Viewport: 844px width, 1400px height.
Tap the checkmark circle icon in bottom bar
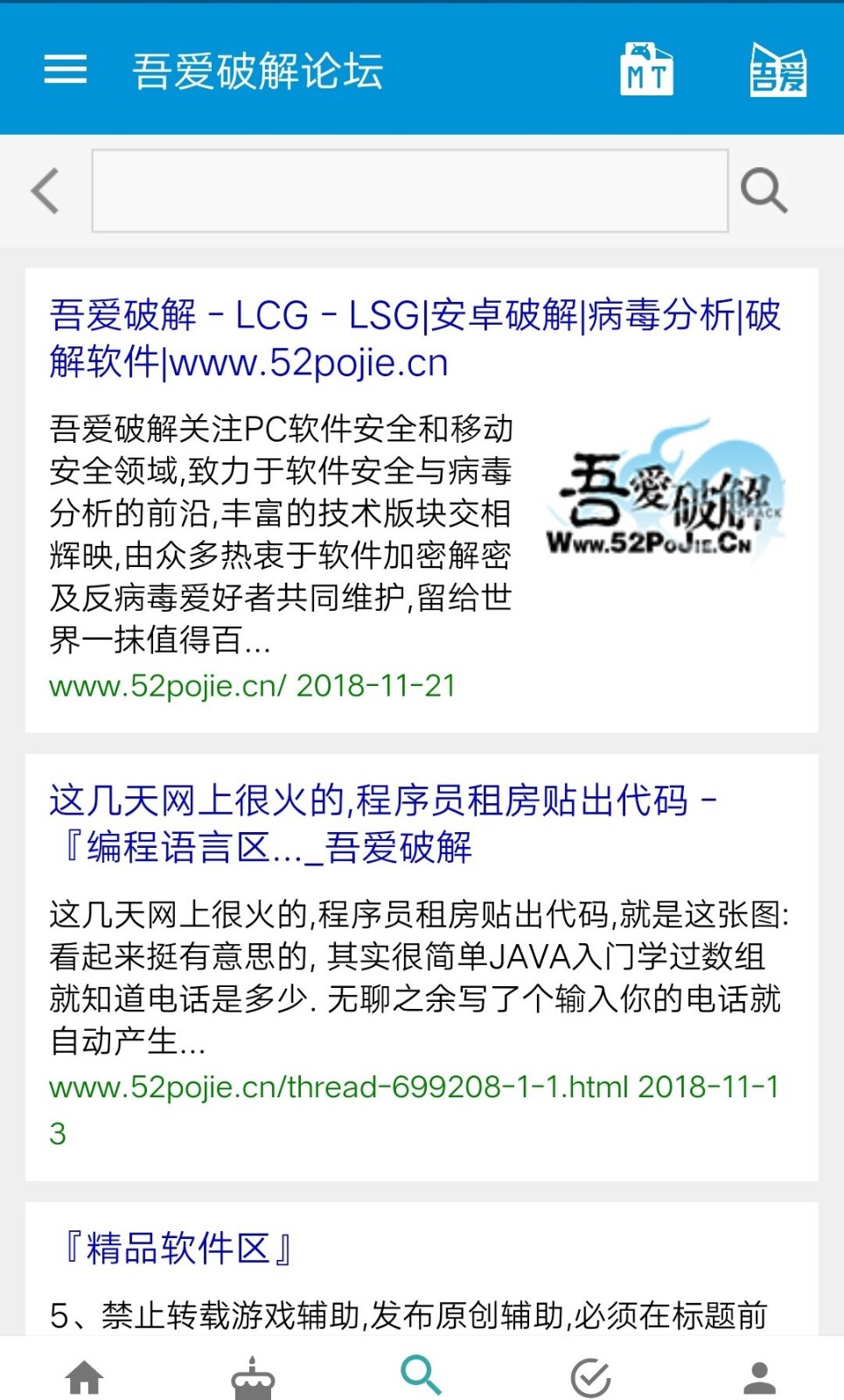pyautogui.click(x=590, y=1374)
